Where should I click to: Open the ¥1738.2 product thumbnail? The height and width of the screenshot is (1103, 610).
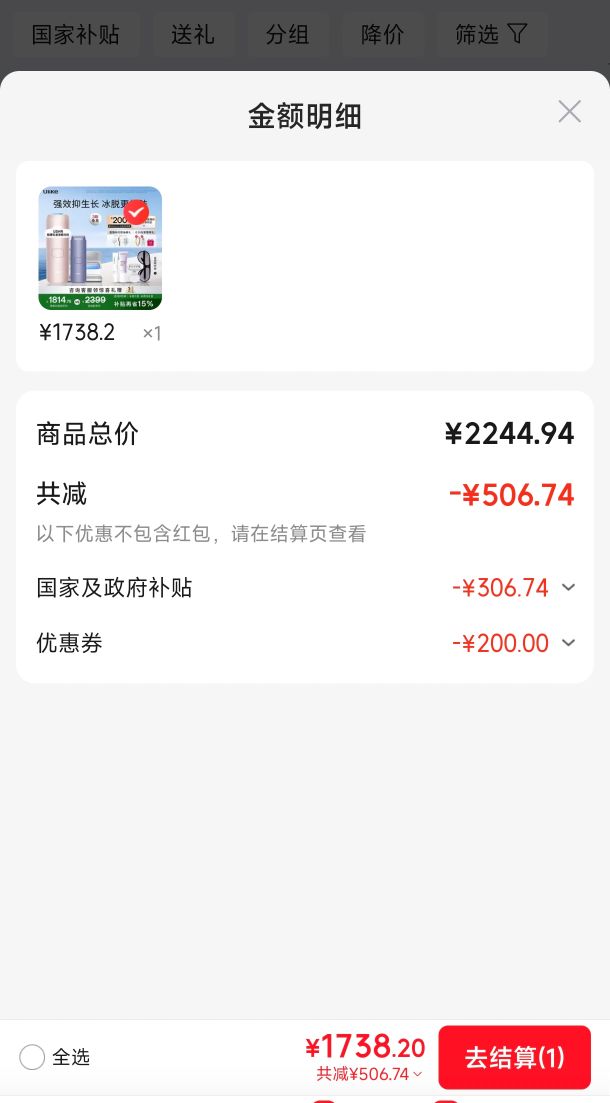point(100,248)
